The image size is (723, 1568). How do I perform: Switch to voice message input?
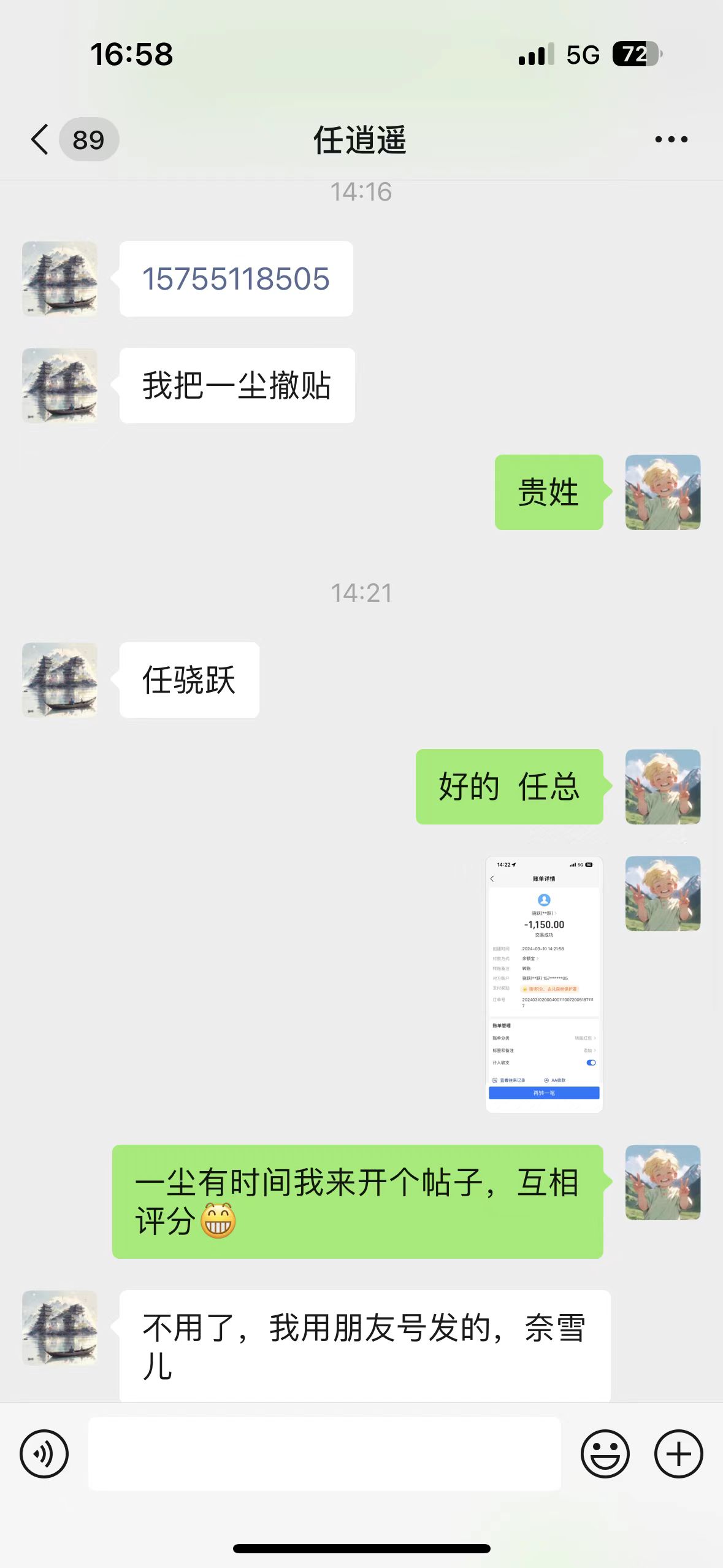click(x=44, y=1453)
